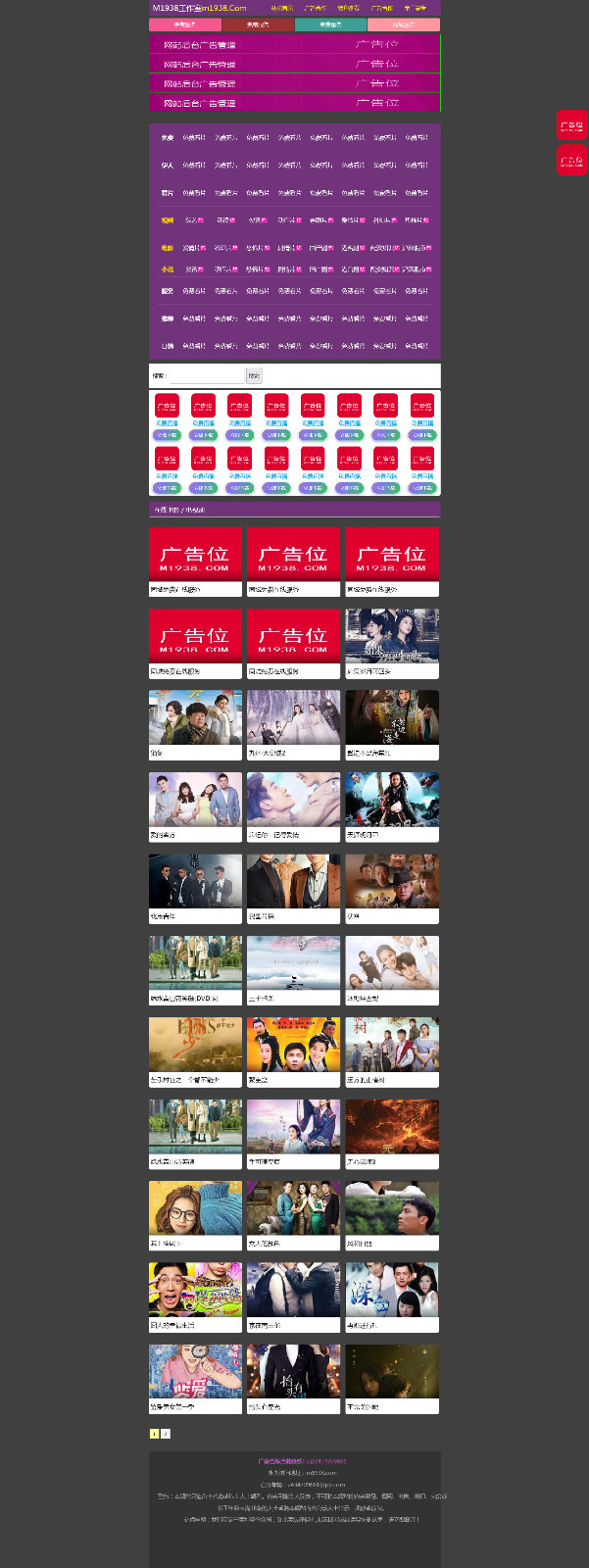The width and height of the screenshot is (589, 1568).
Task: Open the 少帅 drama card
Action: coord(392,888)
